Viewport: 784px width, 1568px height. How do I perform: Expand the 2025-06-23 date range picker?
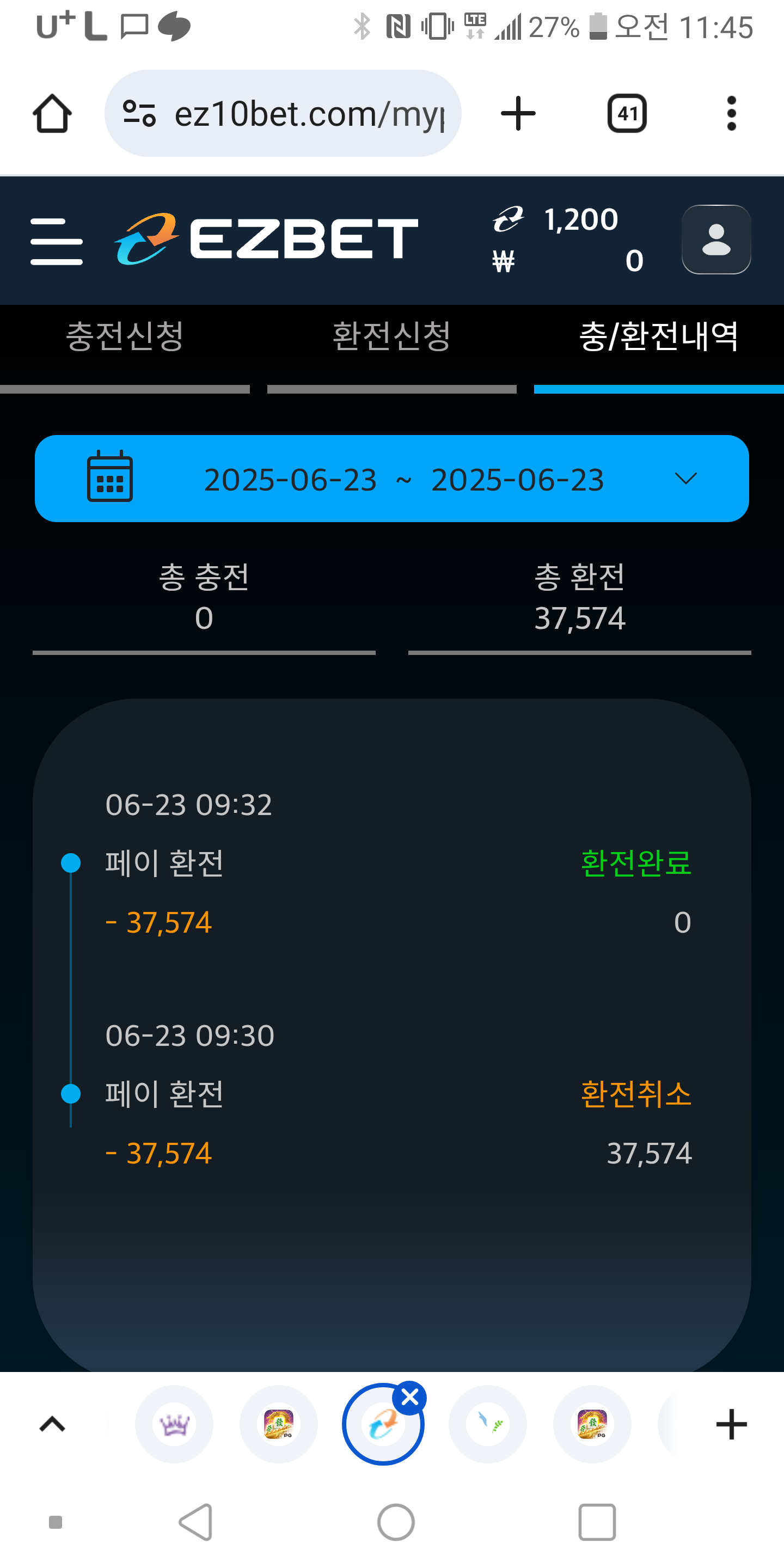click(391, 479)
